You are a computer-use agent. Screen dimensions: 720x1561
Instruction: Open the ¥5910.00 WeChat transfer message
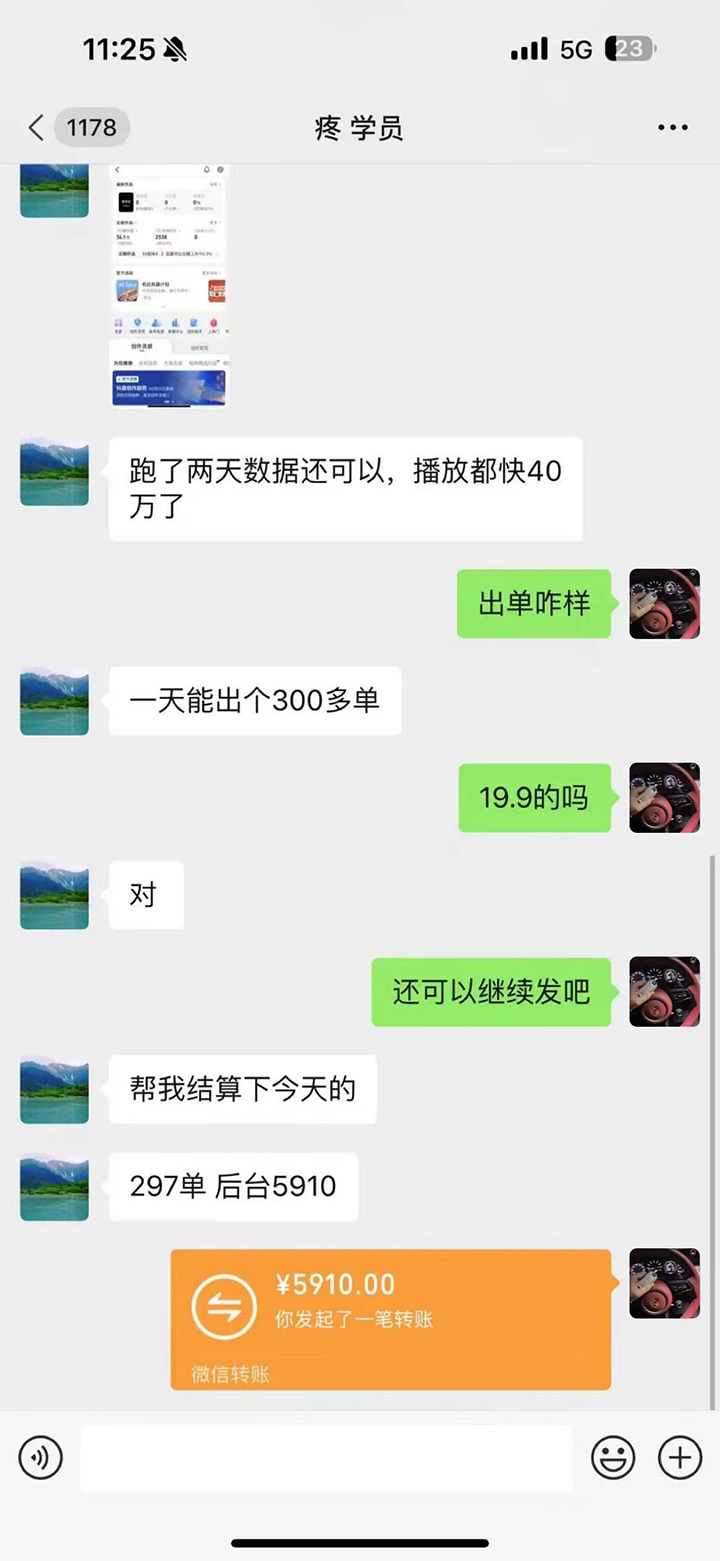(390, 1318)
